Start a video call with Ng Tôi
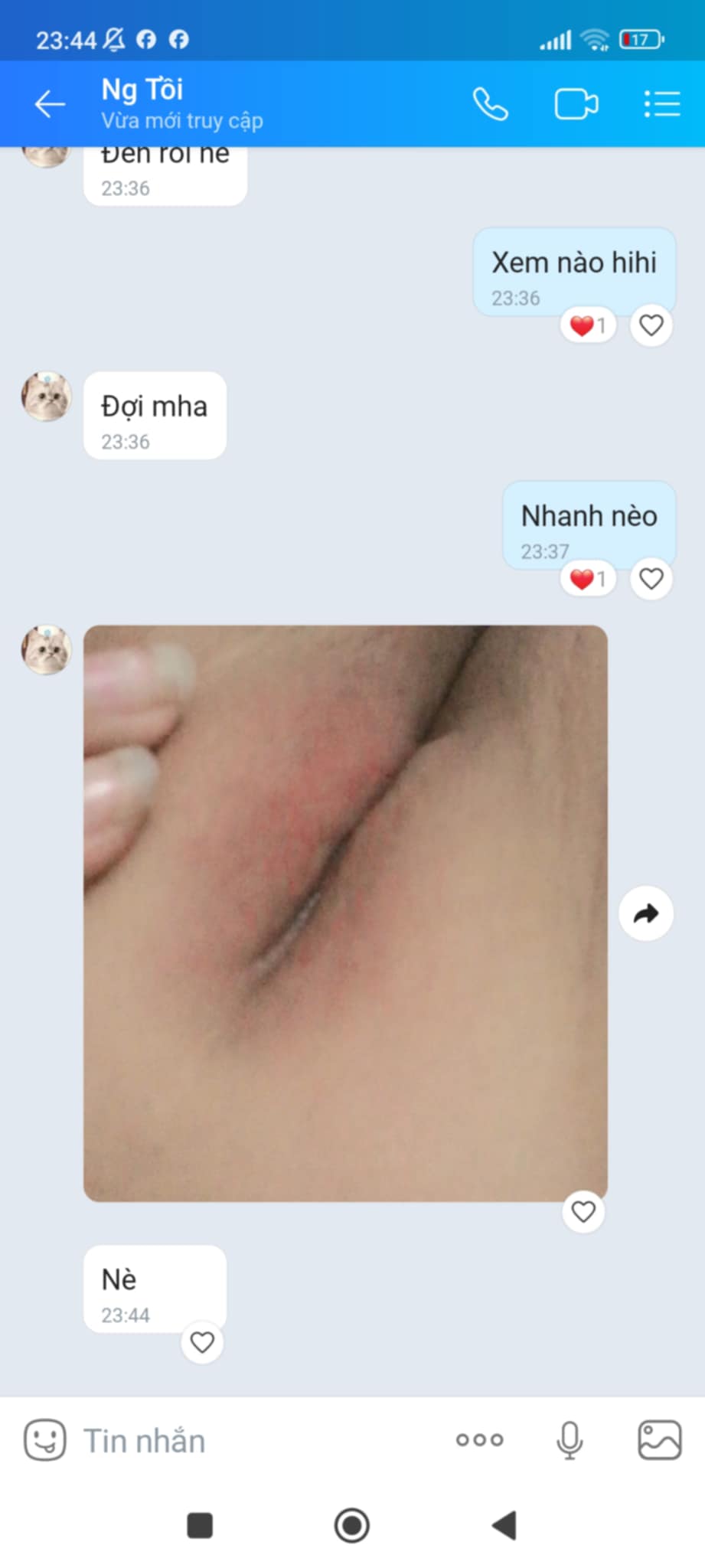 576,104
